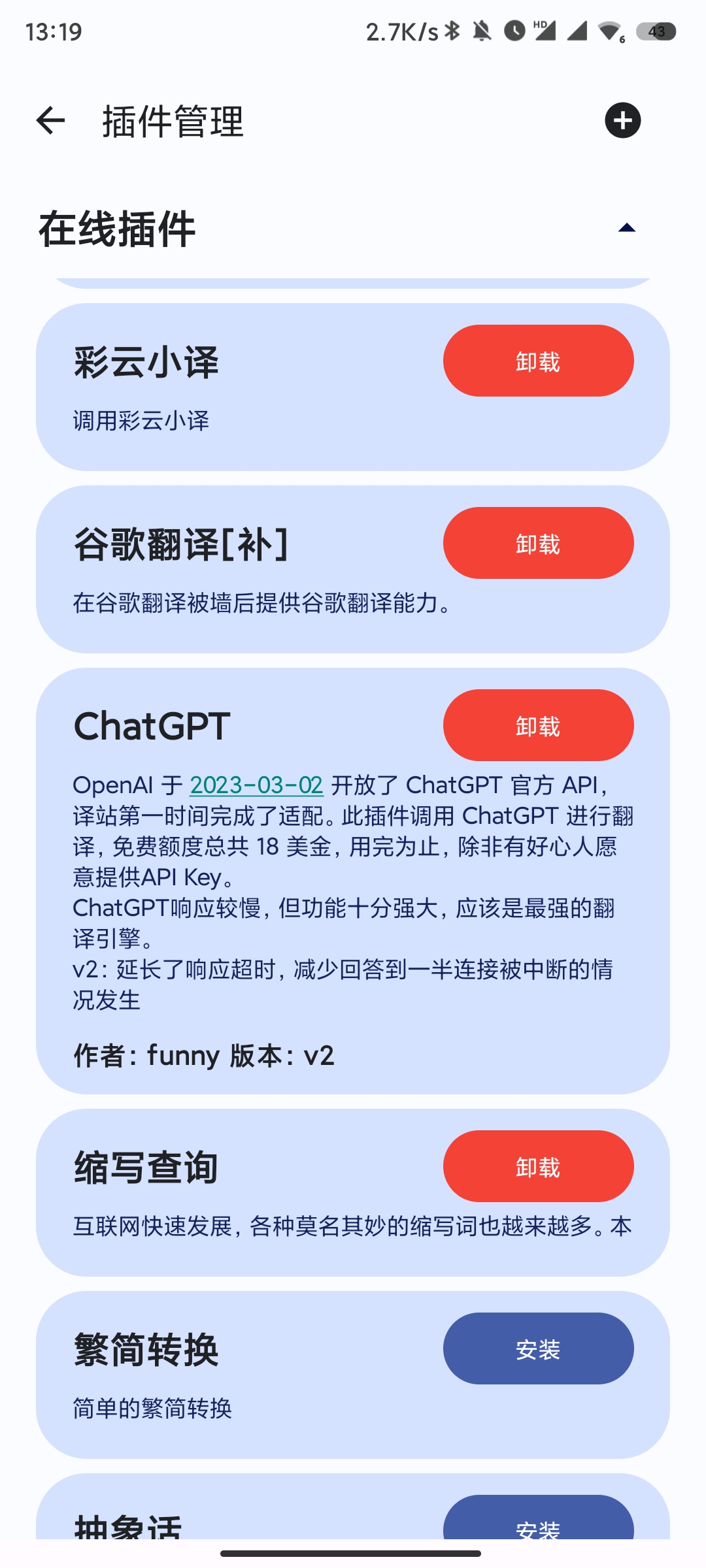Uninstall the 缩写查询 plugin
Screen dimensions: 706x1568
click(538, 1166)
